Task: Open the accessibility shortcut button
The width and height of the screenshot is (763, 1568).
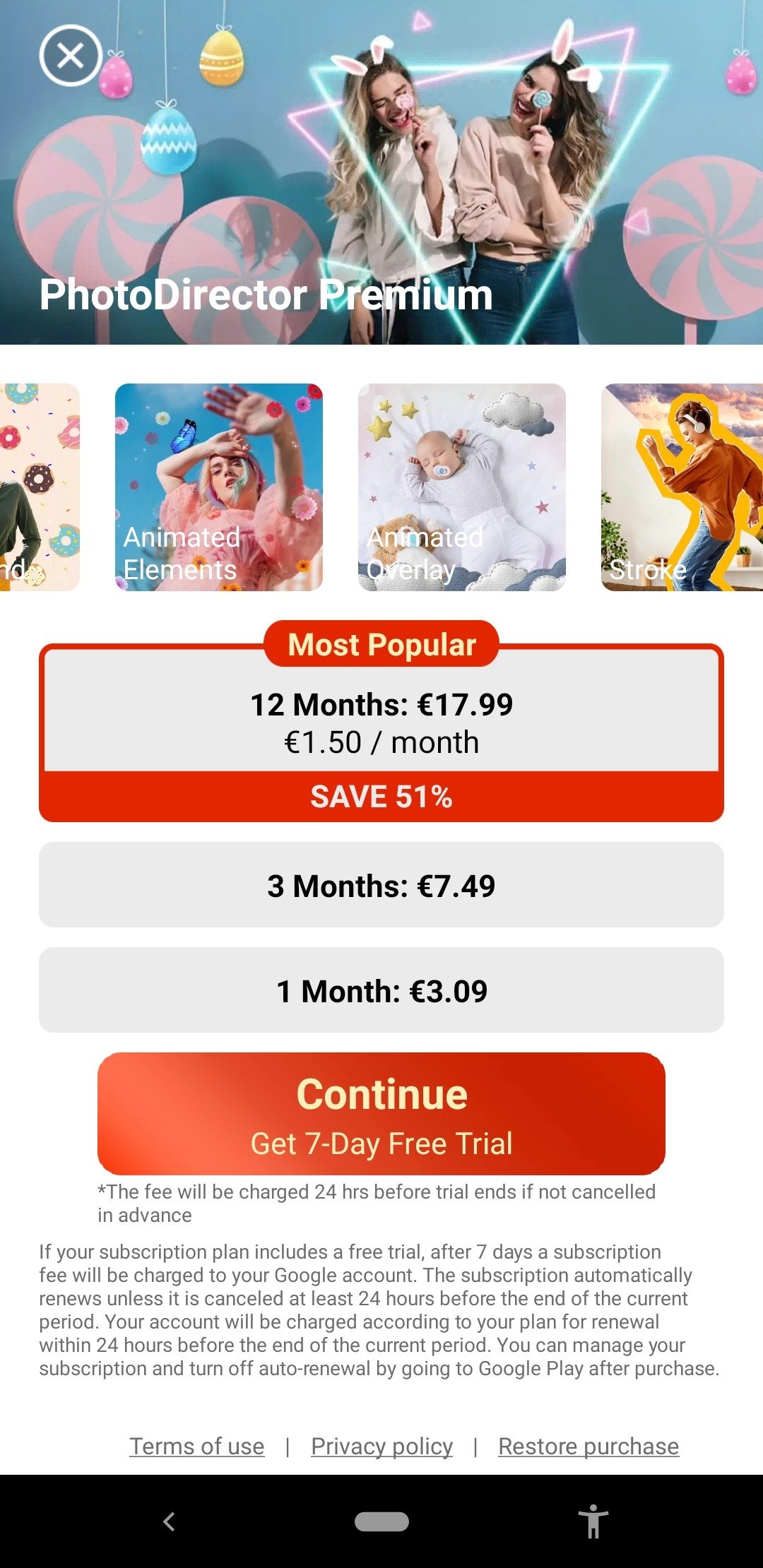Action: [x=593, y=1521]
